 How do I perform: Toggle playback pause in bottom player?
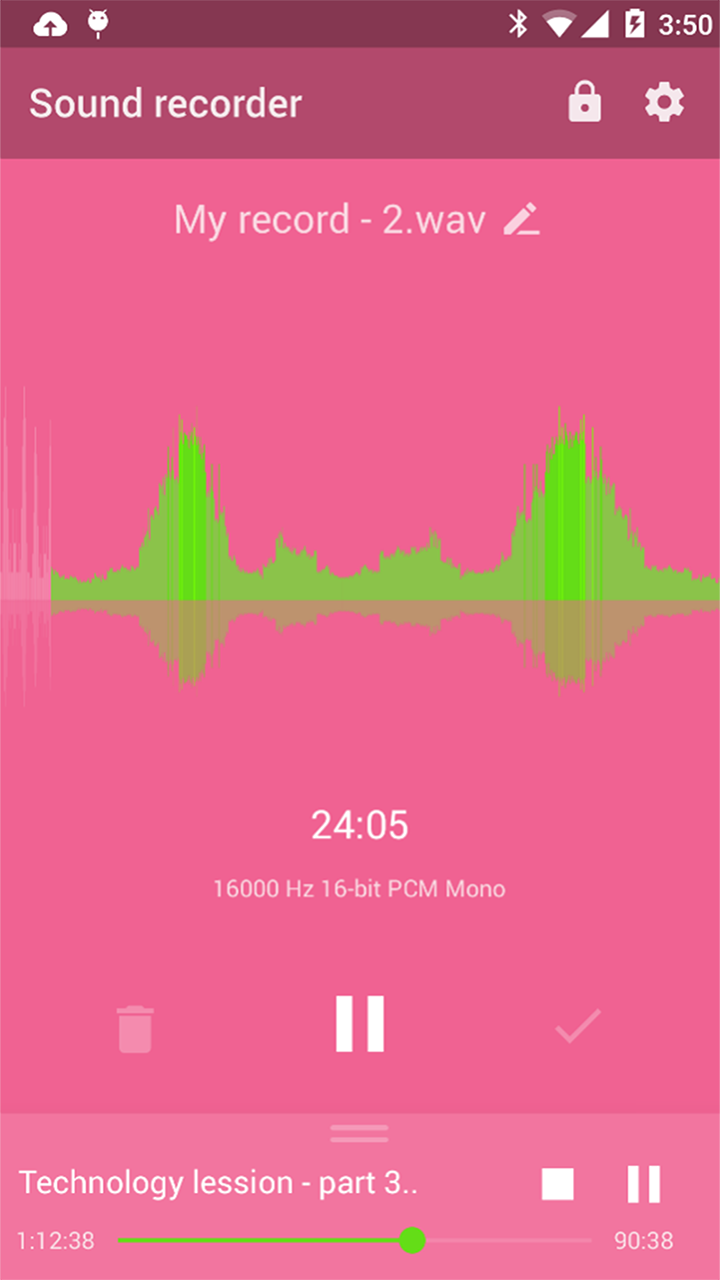(x=644, y=1182)
